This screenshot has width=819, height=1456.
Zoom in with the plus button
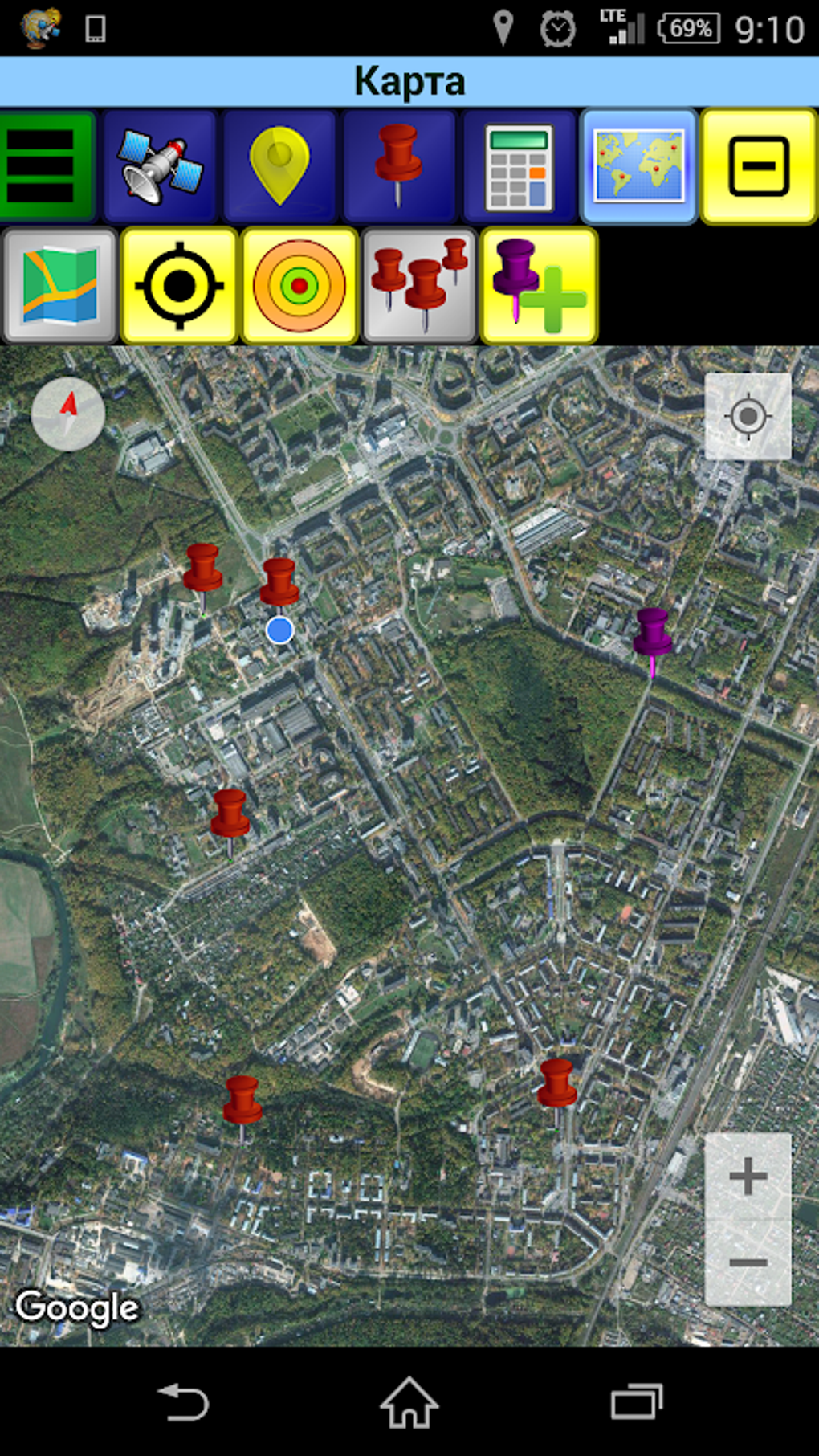tap(748, 1177)
